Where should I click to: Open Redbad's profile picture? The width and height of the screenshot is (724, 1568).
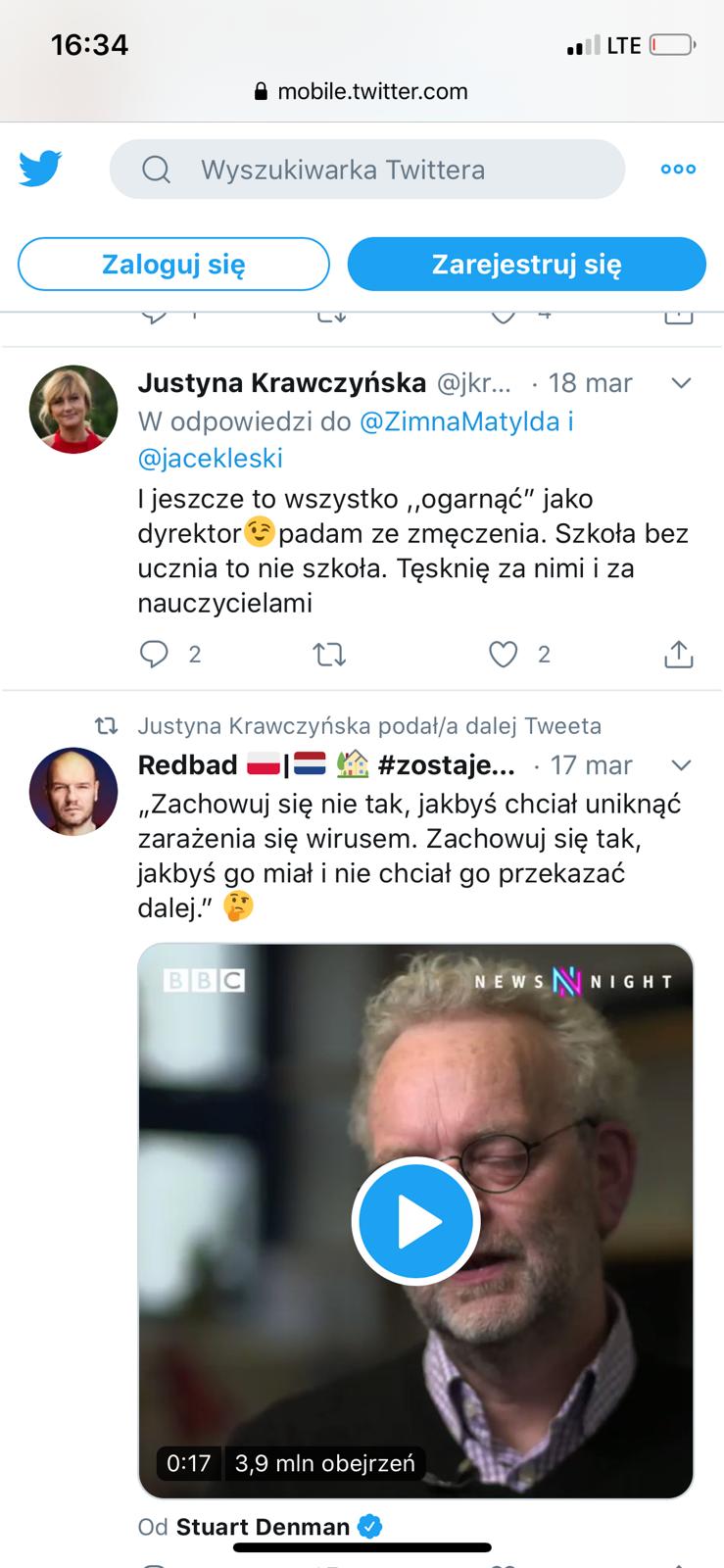coord(73,792)
